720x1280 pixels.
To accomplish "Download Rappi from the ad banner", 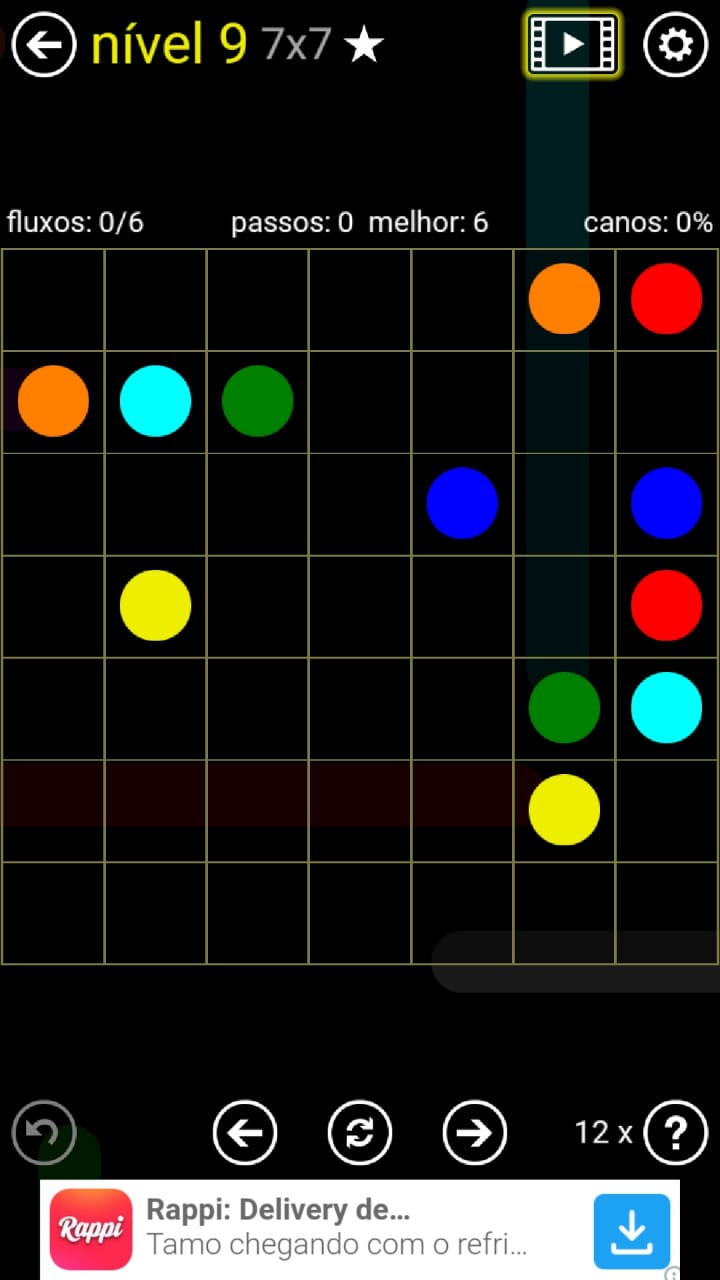I will (x=631, y=1230).
